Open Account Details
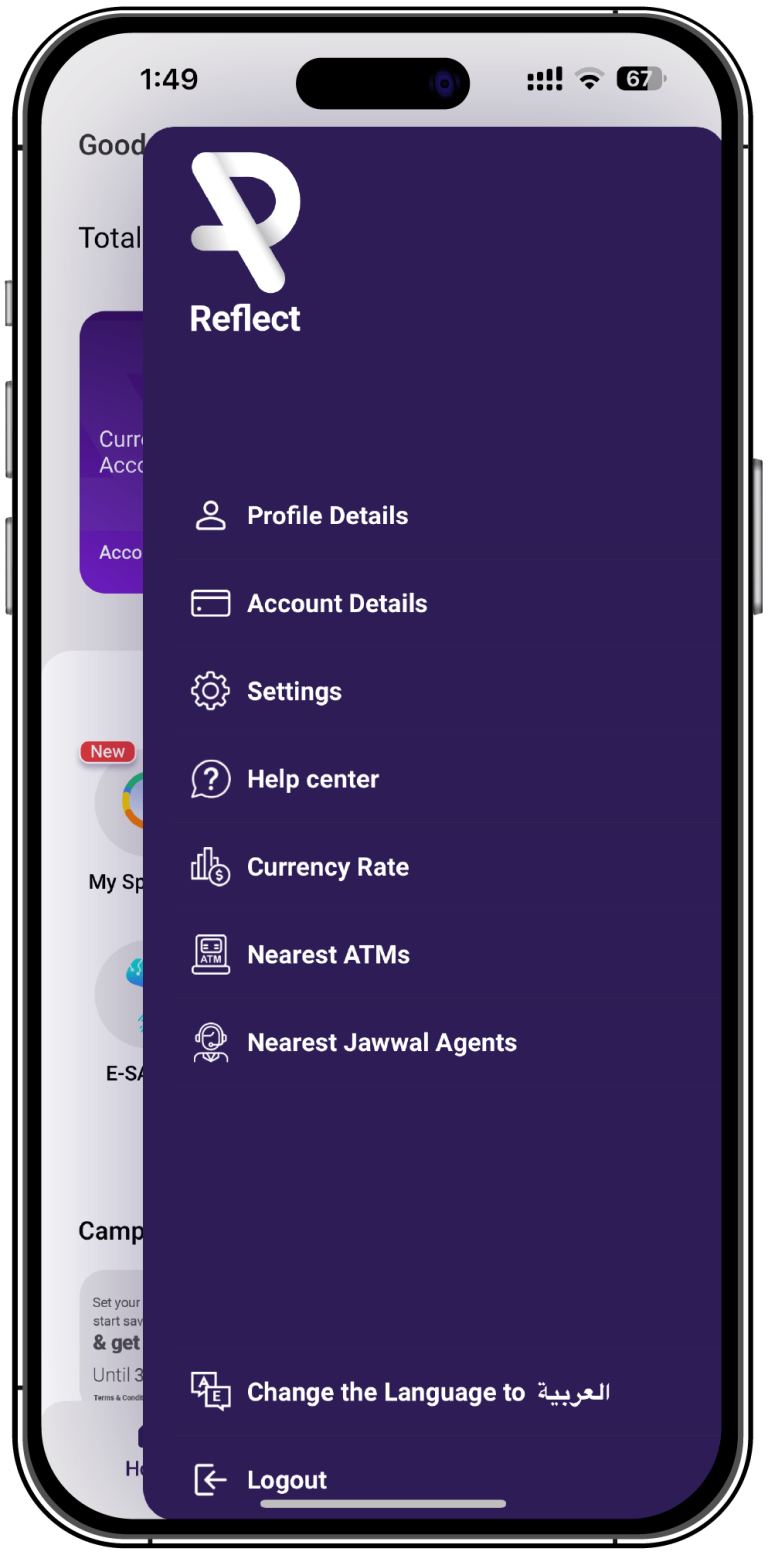 [336, 604]
